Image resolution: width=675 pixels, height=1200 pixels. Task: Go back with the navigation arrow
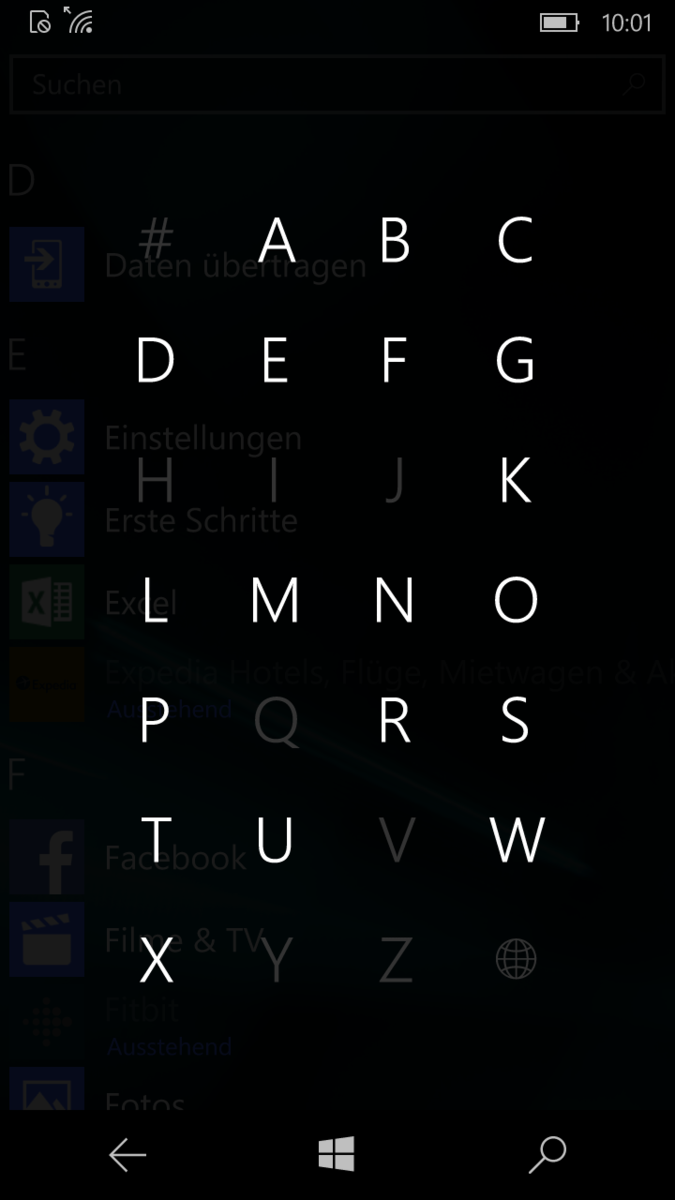click(127, 1155)
